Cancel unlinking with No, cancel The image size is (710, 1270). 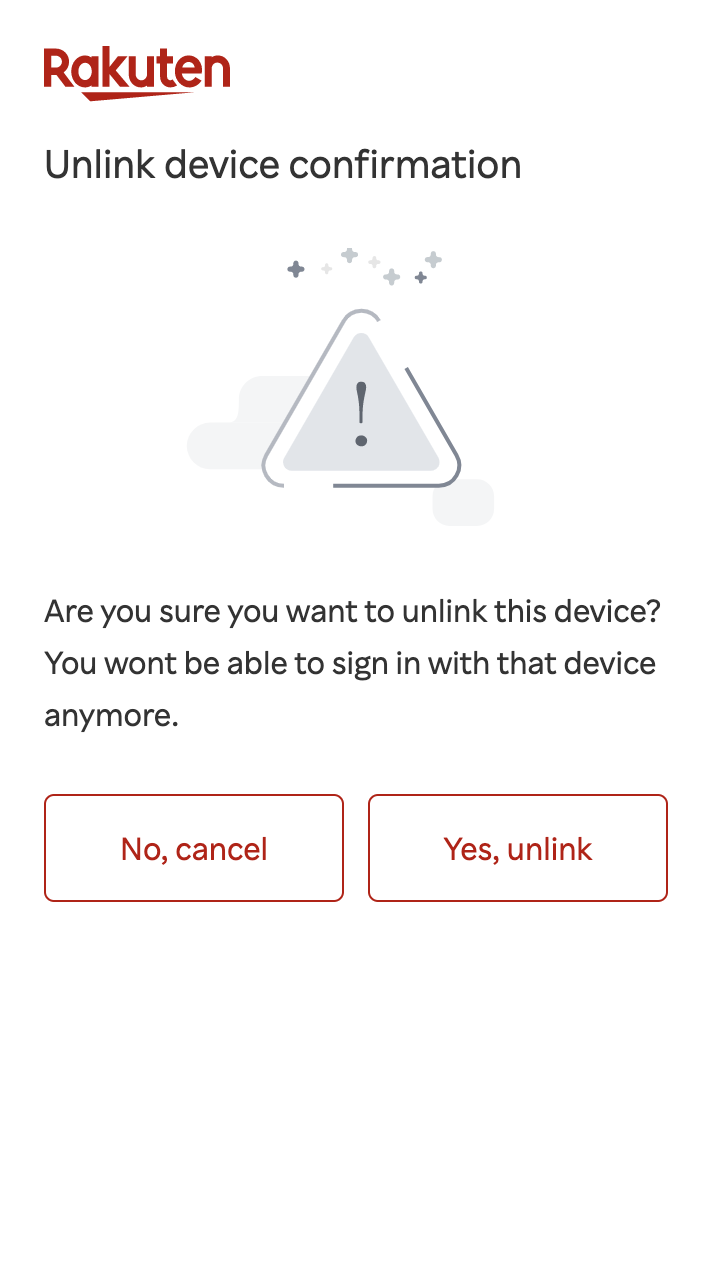point(194,848)
